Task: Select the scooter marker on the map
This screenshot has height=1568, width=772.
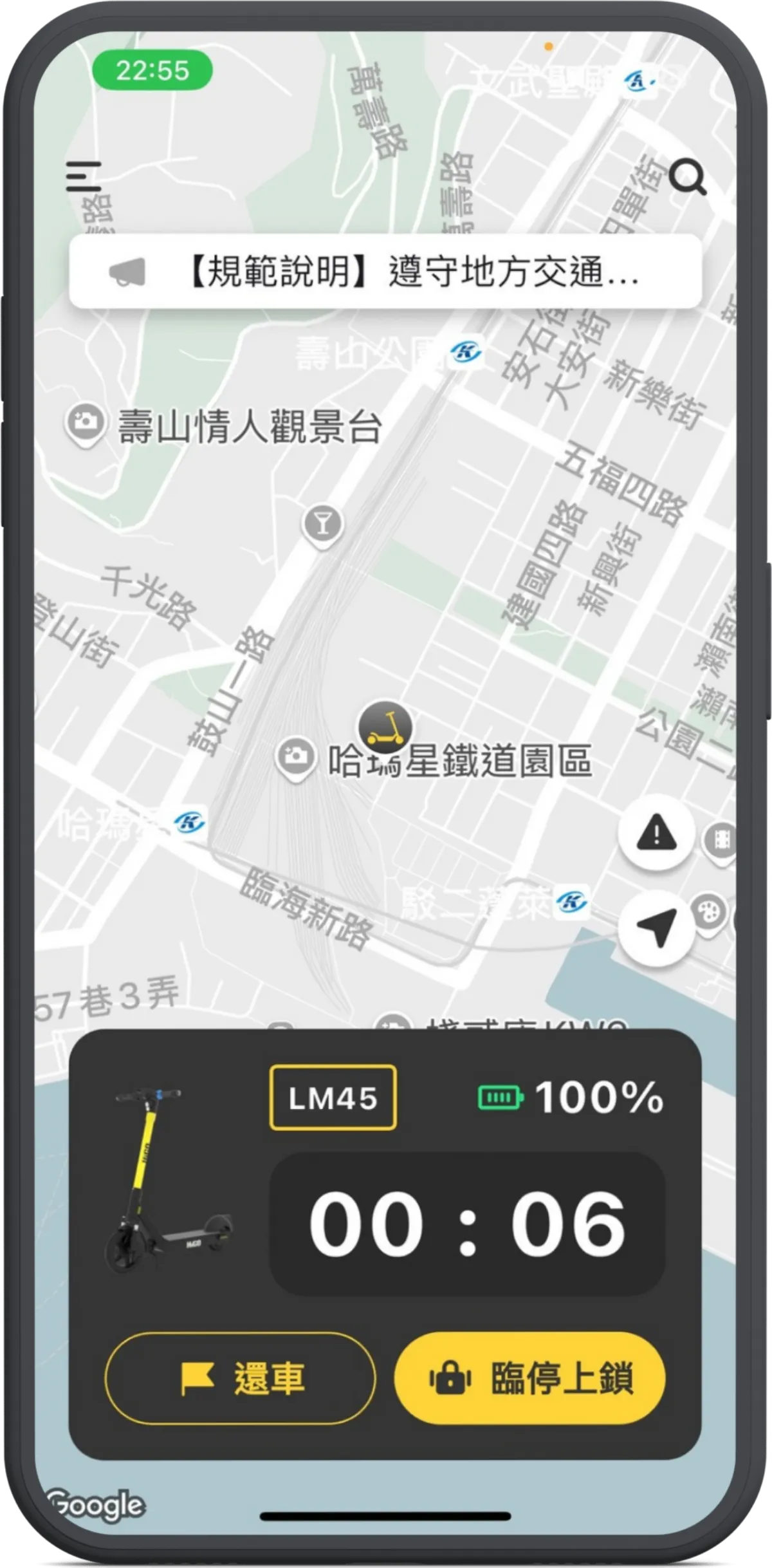Action: [x=385, y=727]
